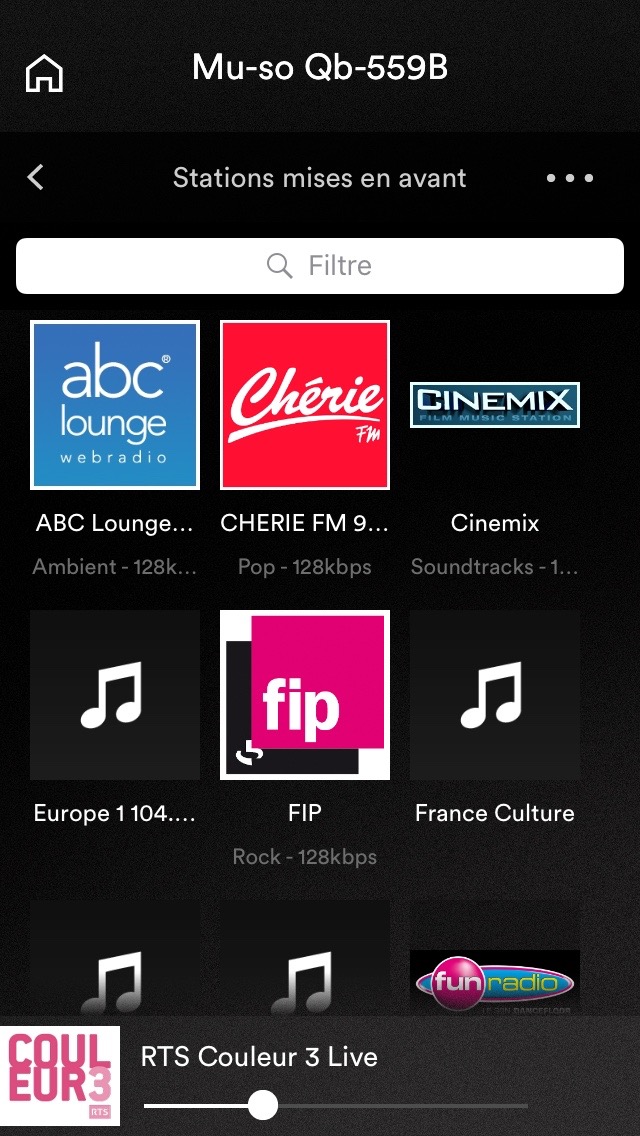
Task: Open the RTS Couleur 3 Live now-playing bar
Action: (x=320, y=1075)
